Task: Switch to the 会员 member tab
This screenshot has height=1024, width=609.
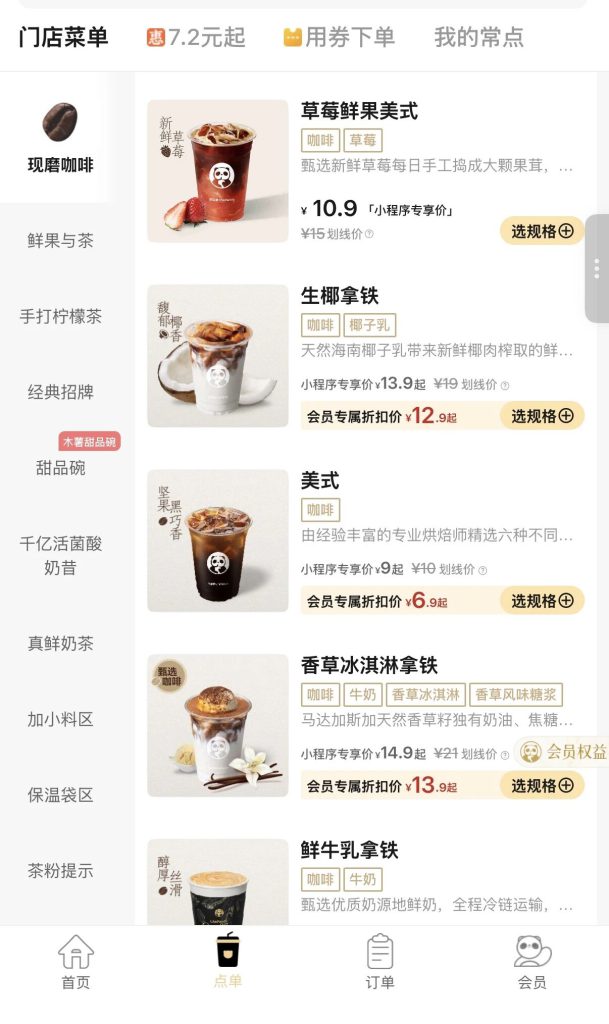Action: pyautogui.click(x=532, y=962)
